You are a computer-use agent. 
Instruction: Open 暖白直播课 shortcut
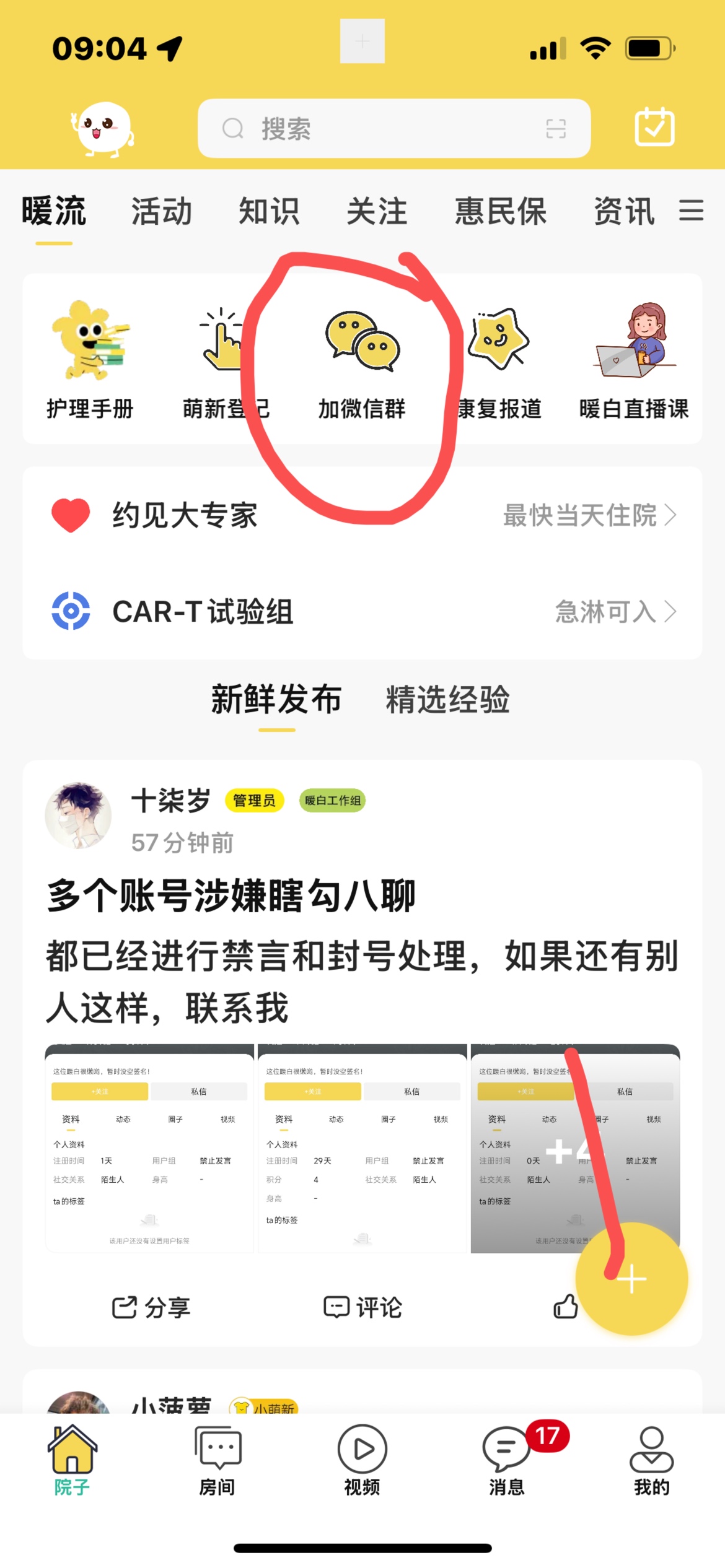[x=633, y=359]
